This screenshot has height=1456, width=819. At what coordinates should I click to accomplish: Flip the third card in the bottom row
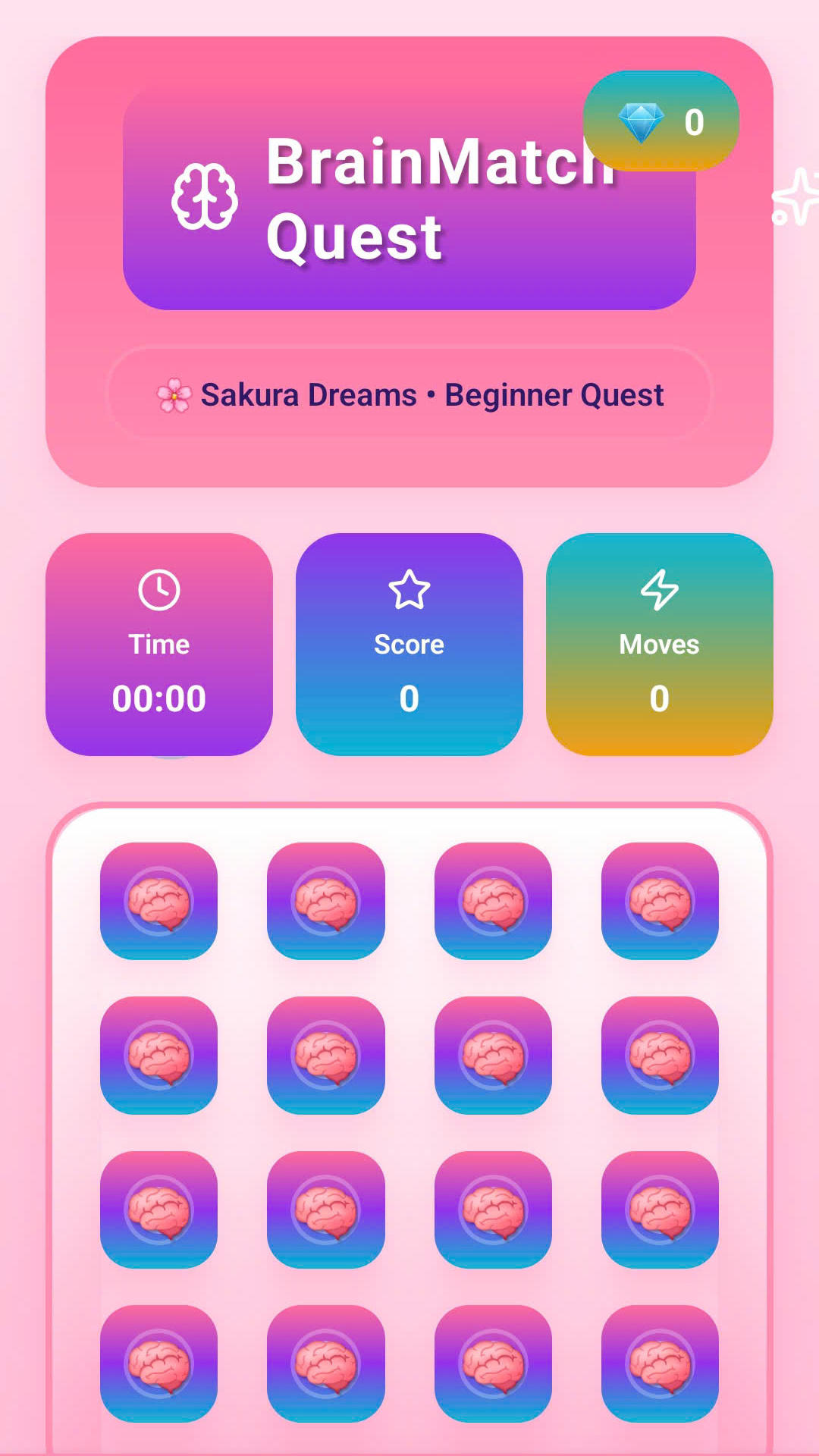tap(493, 1363)
